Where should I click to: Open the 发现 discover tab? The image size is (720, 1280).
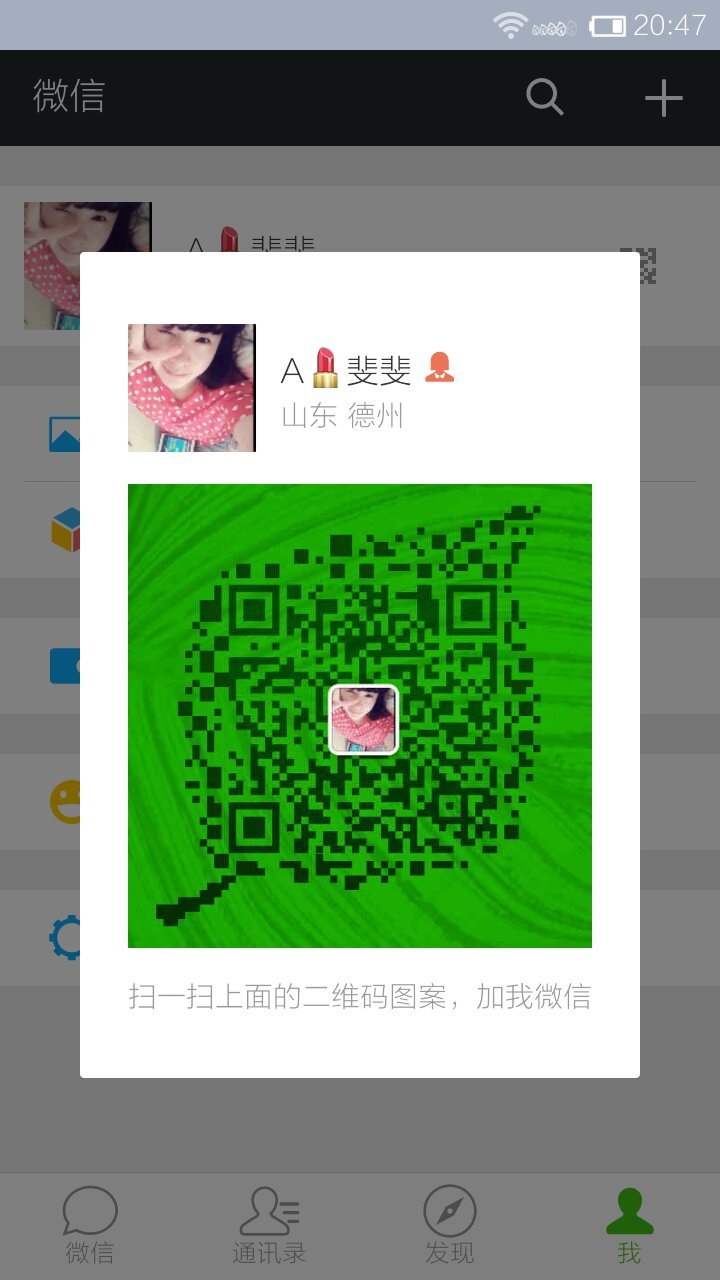tap(450, 1225)
